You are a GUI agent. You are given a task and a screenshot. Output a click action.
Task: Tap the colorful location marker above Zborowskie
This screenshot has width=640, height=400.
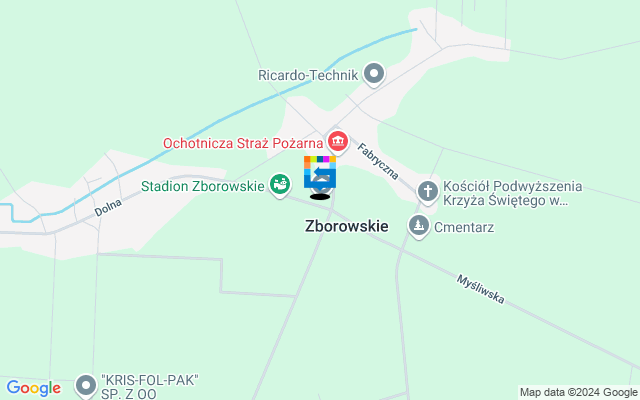[320, 175]
